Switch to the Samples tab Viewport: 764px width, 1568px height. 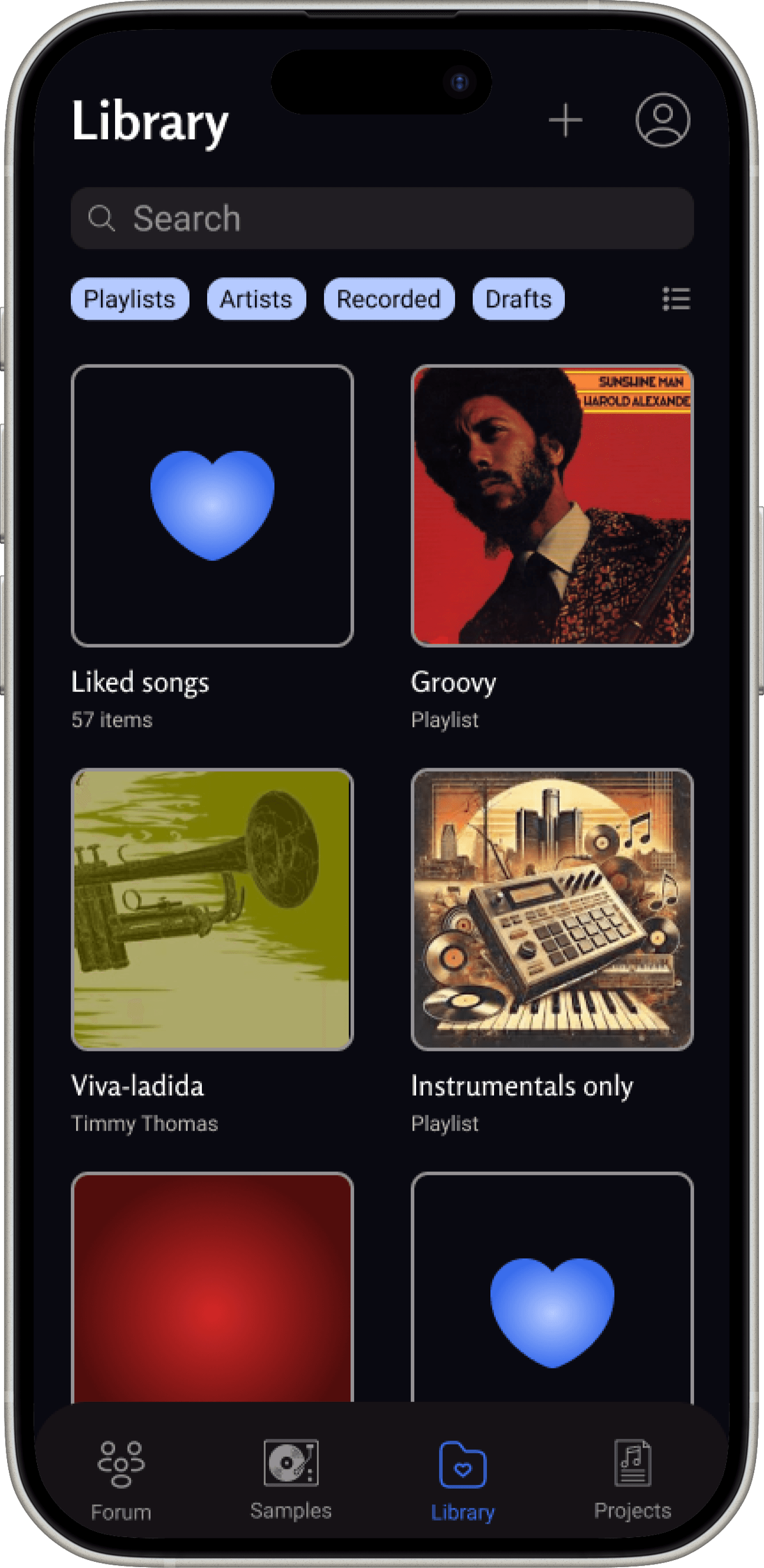291,1479
